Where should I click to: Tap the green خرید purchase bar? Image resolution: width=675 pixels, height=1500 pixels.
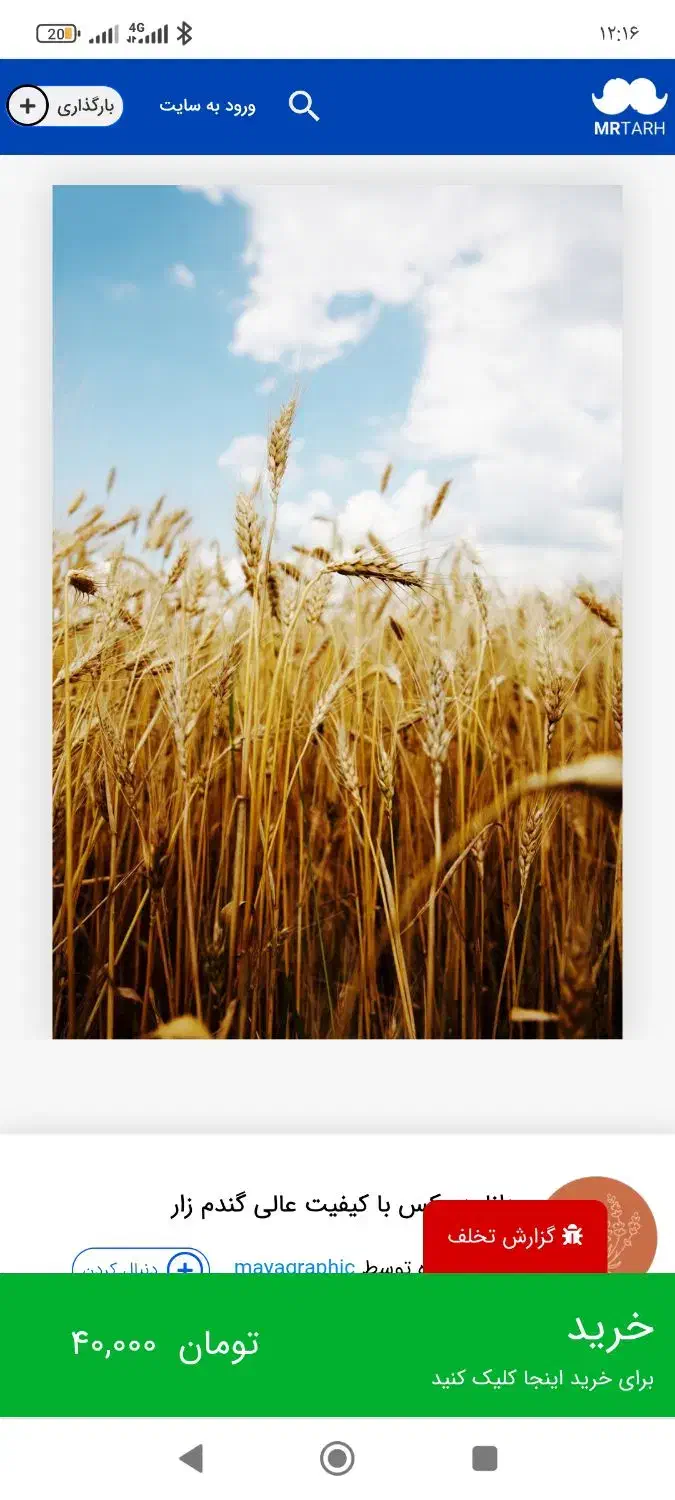[337, 1345]
